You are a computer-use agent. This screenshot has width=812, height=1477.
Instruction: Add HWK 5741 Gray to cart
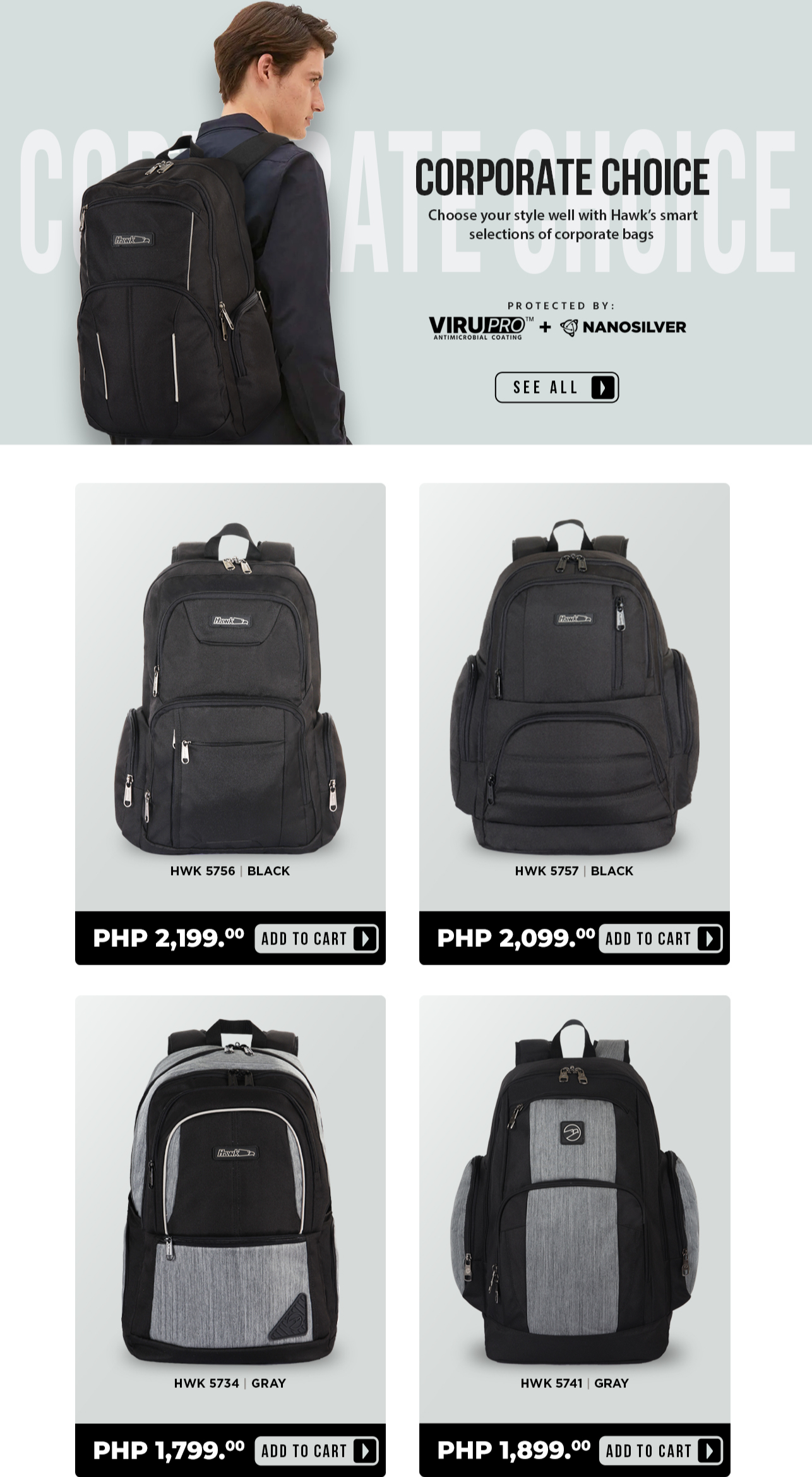[660, 1450]
